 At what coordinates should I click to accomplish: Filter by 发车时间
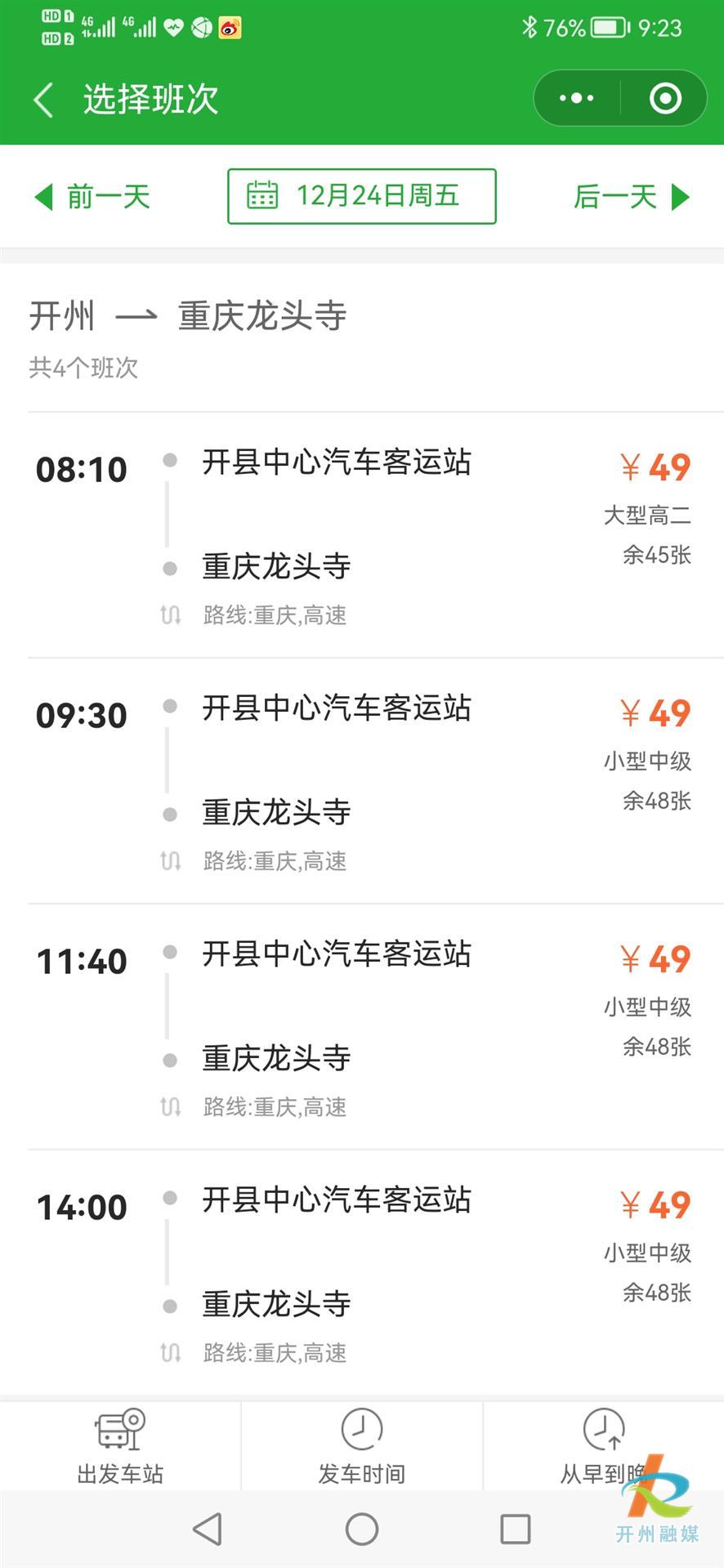coord(362,1446)
